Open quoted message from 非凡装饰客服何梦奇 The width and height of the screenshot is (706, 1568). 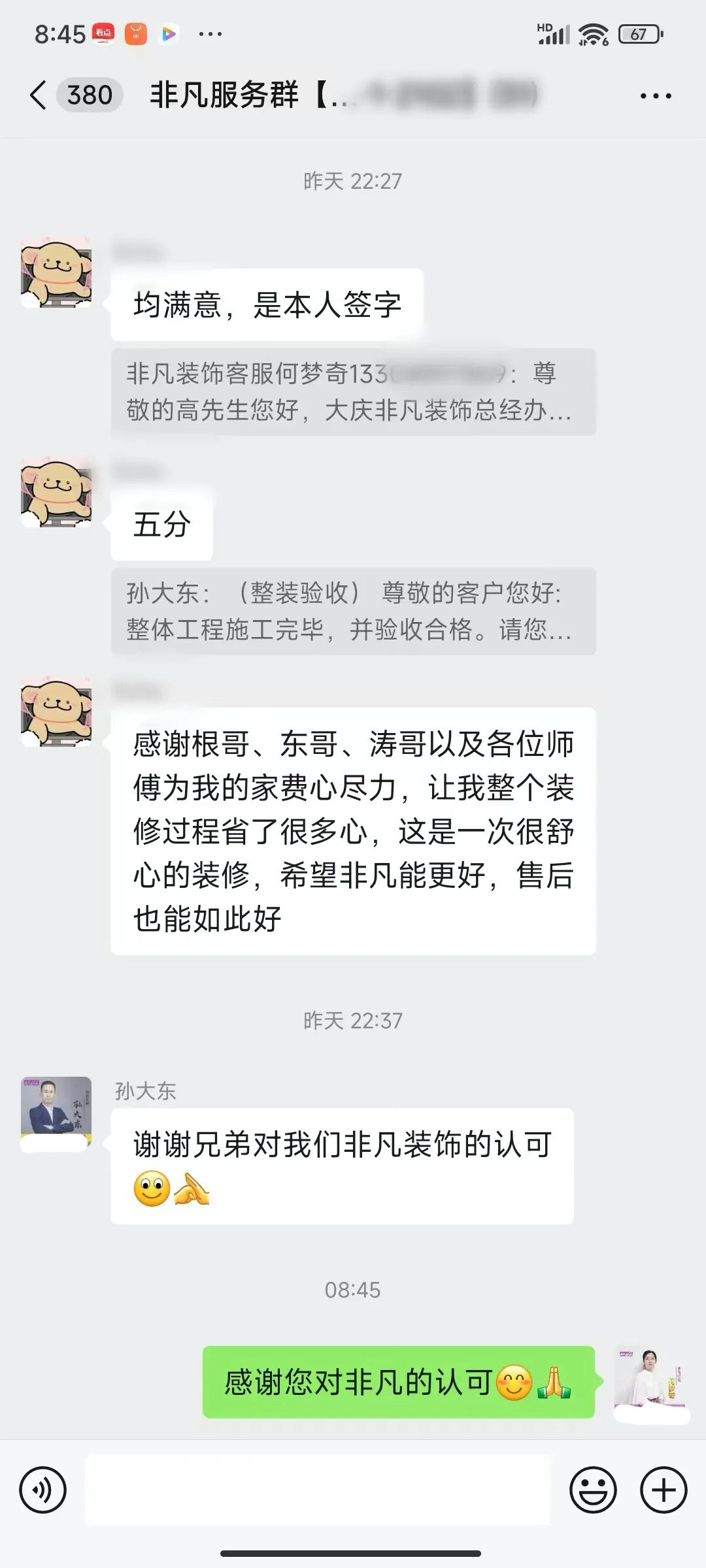[x=353, y=392]
